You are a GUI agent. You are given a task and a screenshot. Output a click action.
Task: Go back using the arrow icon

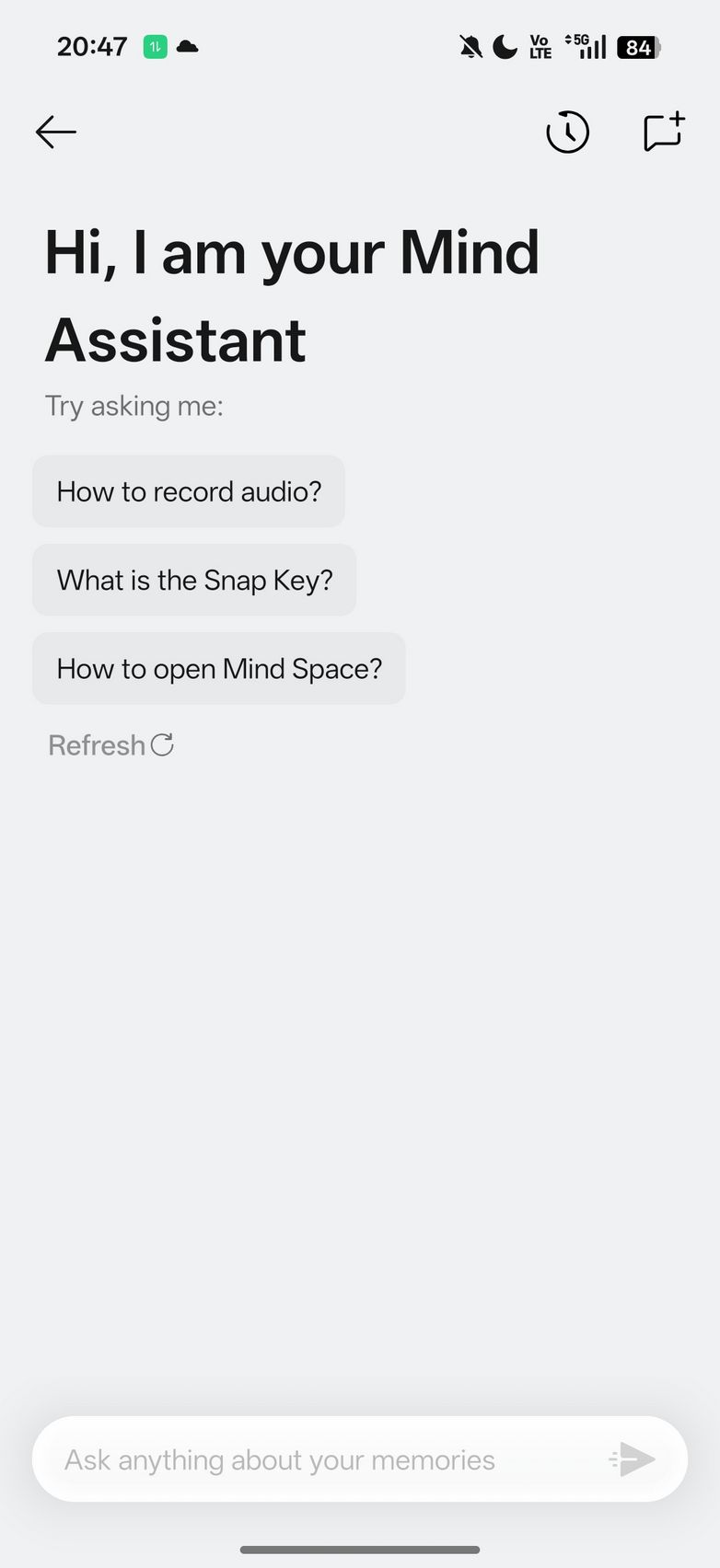click(x=56, y=133)
